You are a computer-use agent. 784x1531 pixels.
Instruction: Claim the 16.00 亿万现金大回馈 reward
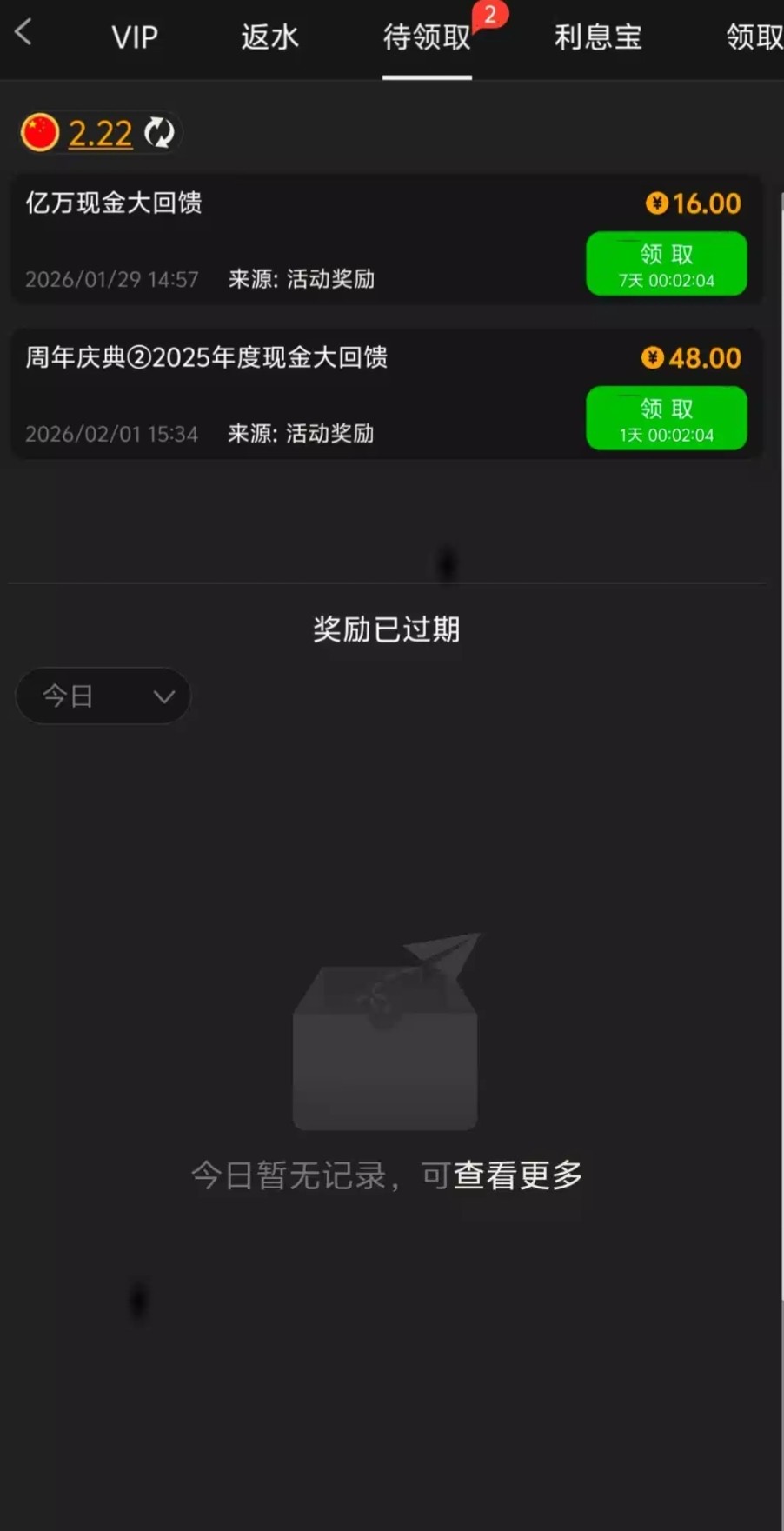pos(666,264)
